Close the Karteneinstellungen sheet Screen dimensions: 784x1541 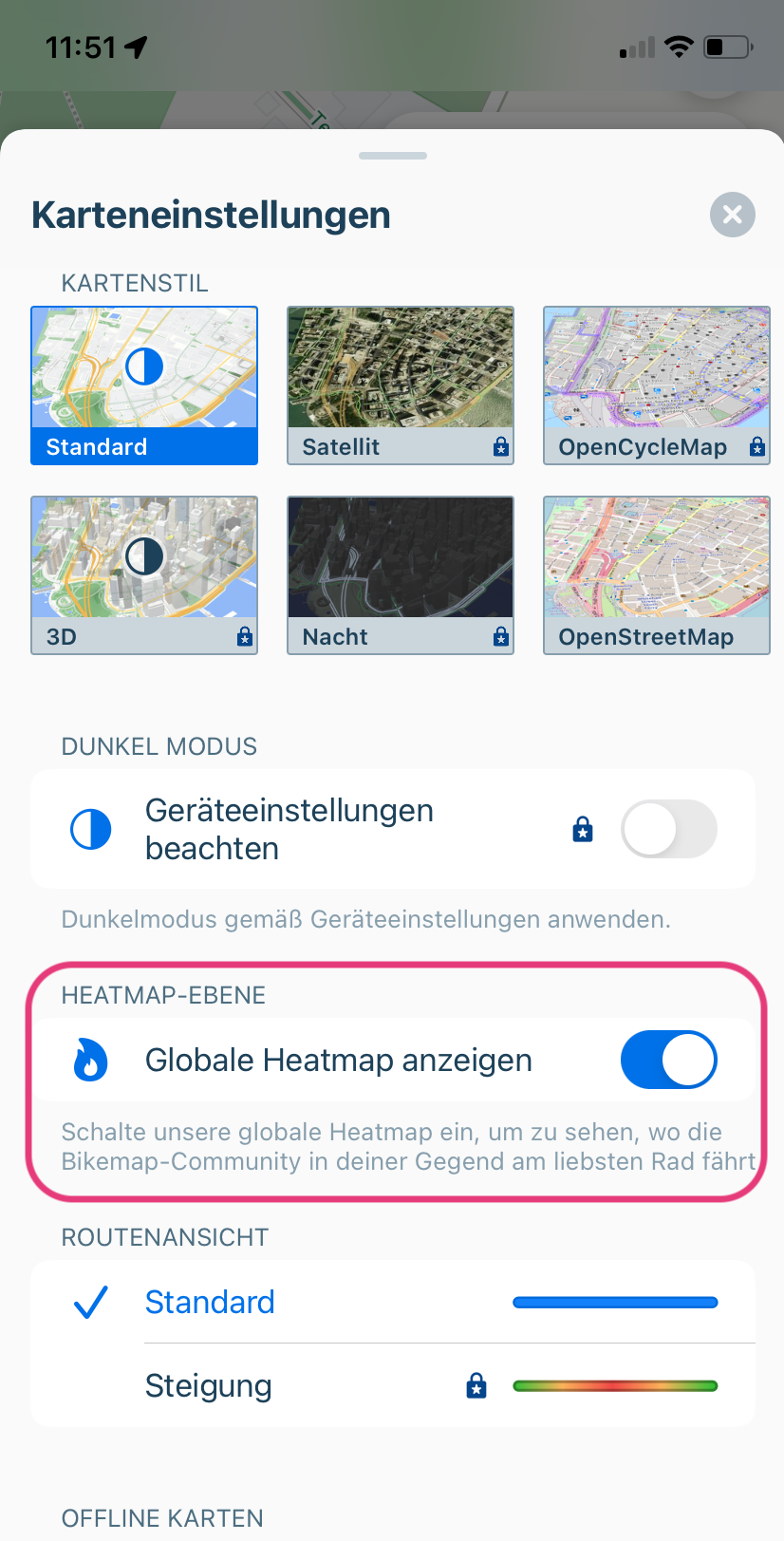[732, 215]
